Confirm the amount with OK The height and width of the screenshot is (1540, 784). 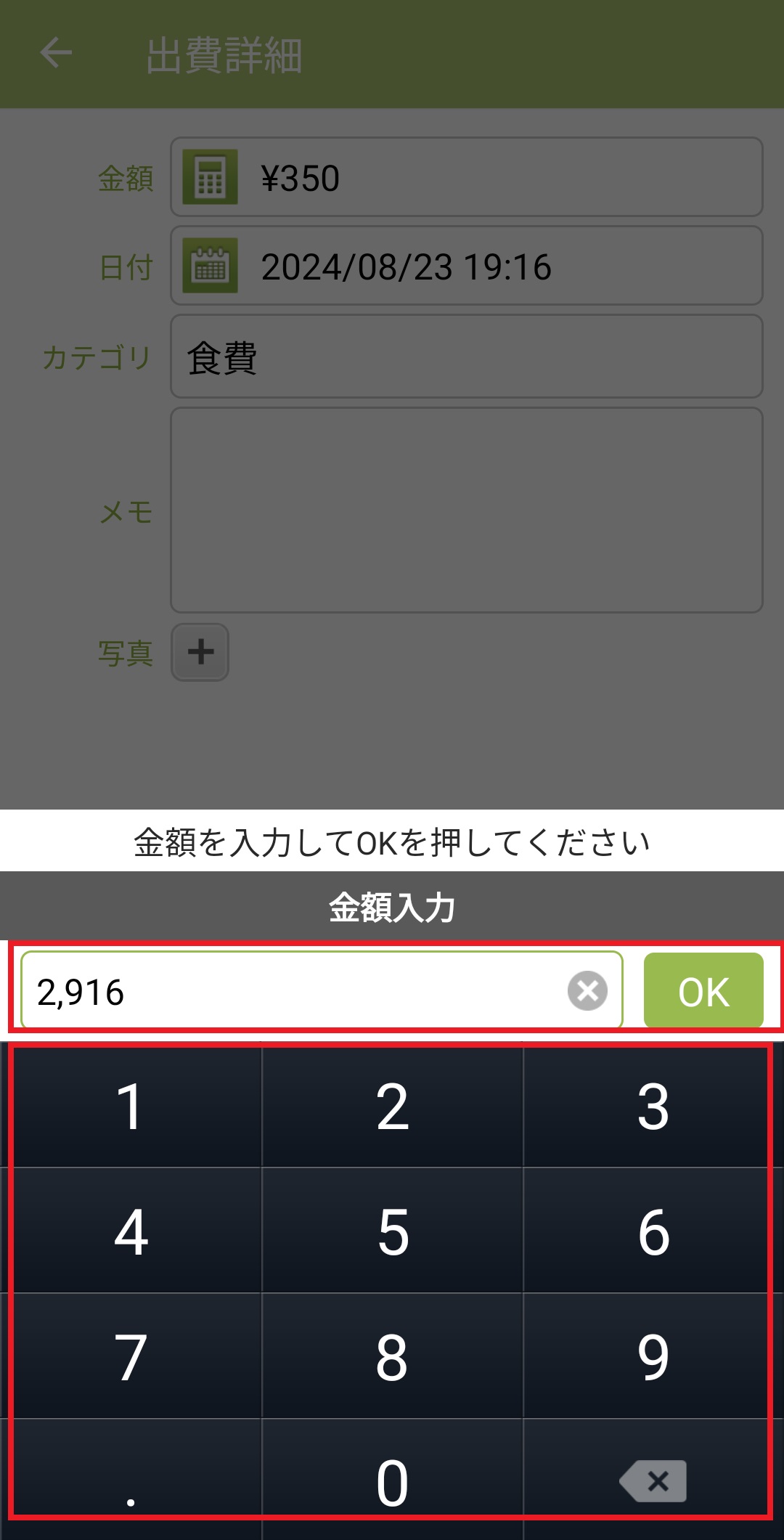click(703, 991)
